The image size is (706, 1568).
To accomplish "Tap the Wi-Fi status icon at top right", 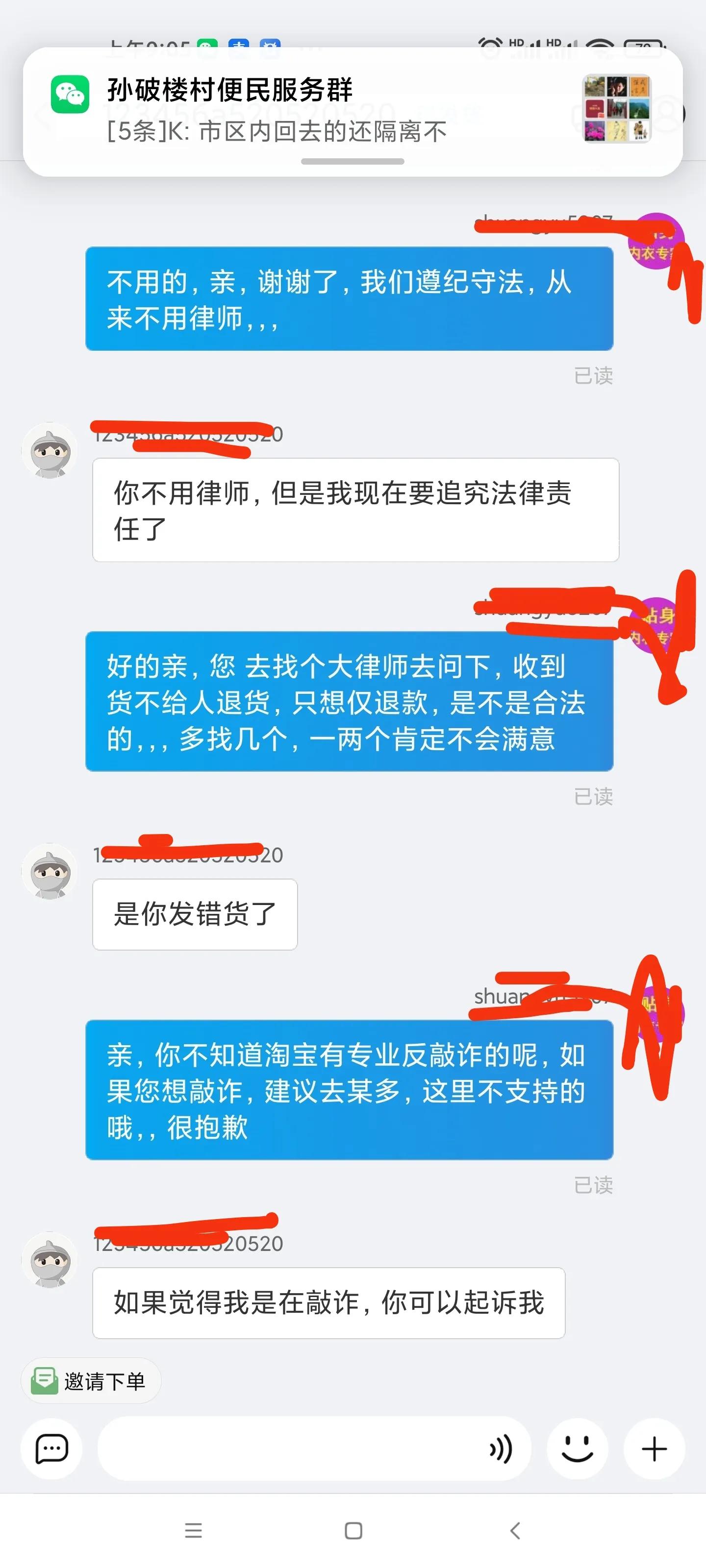I will (600, 44).
